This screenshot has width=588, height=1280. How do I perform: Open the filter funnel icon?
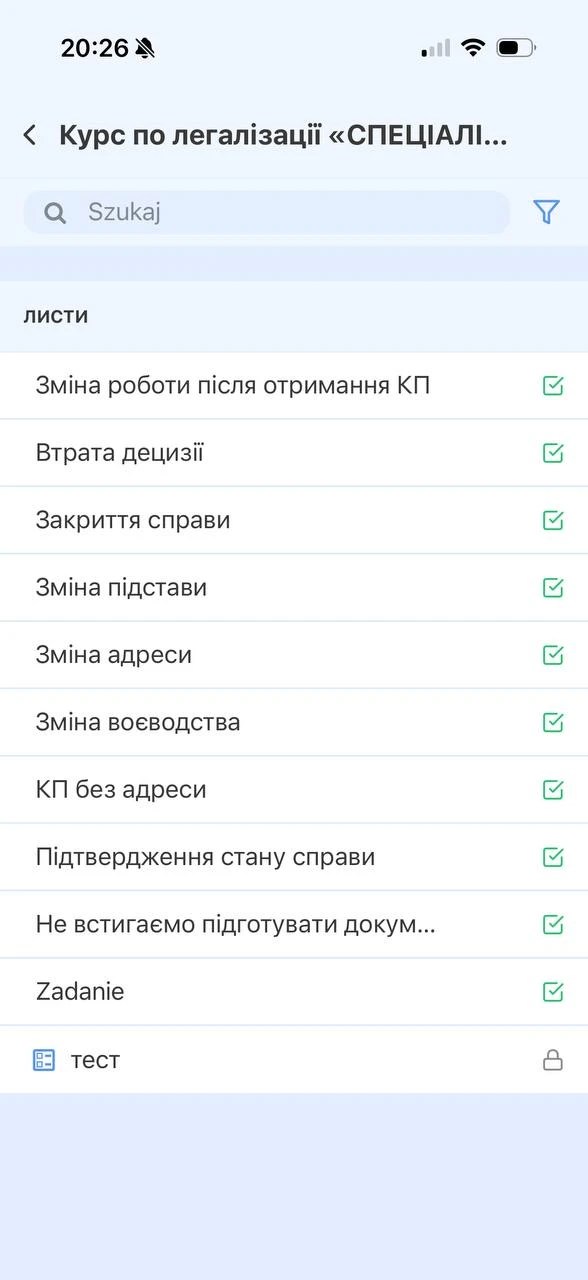pos(546,212)
